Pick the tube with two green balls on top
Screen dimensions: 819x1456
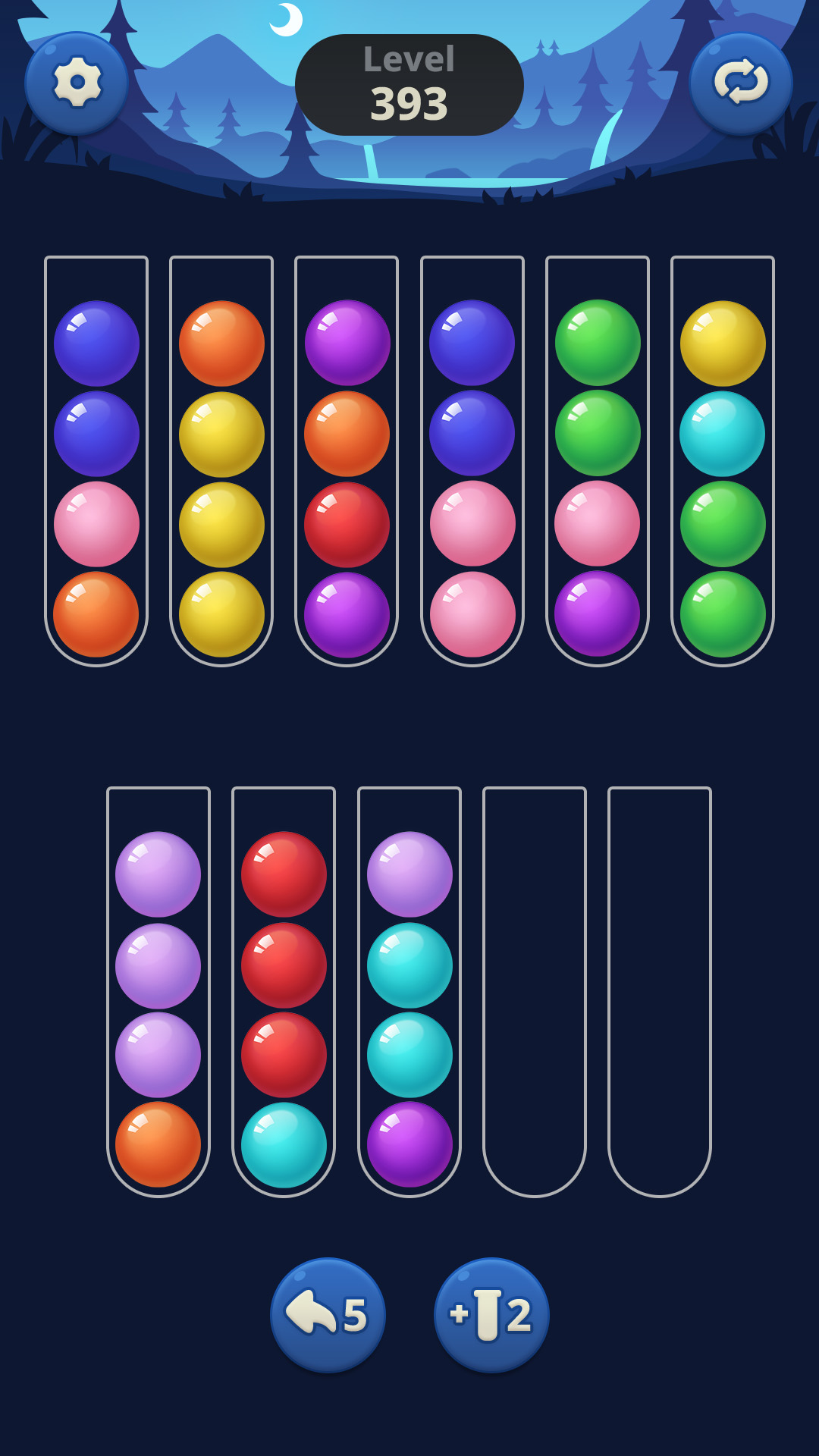tap(598, 463)
